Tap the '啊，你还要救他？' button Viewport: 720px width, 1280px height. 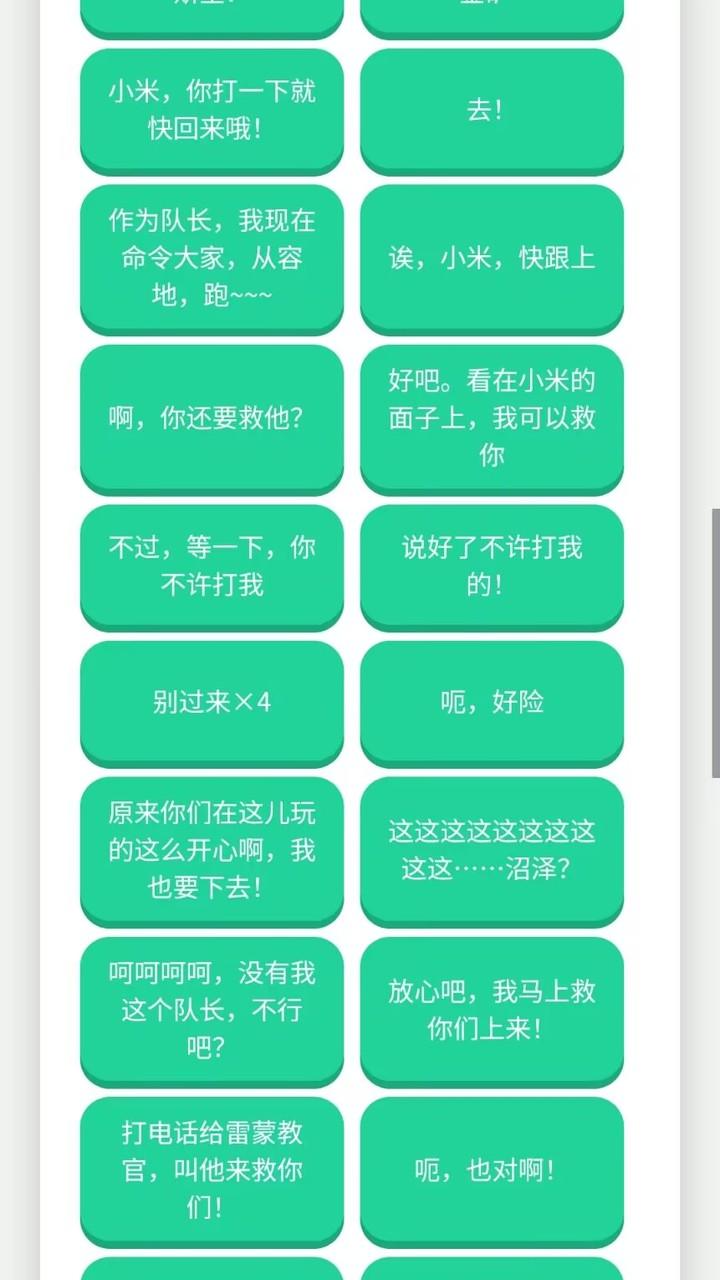point(211,418)
